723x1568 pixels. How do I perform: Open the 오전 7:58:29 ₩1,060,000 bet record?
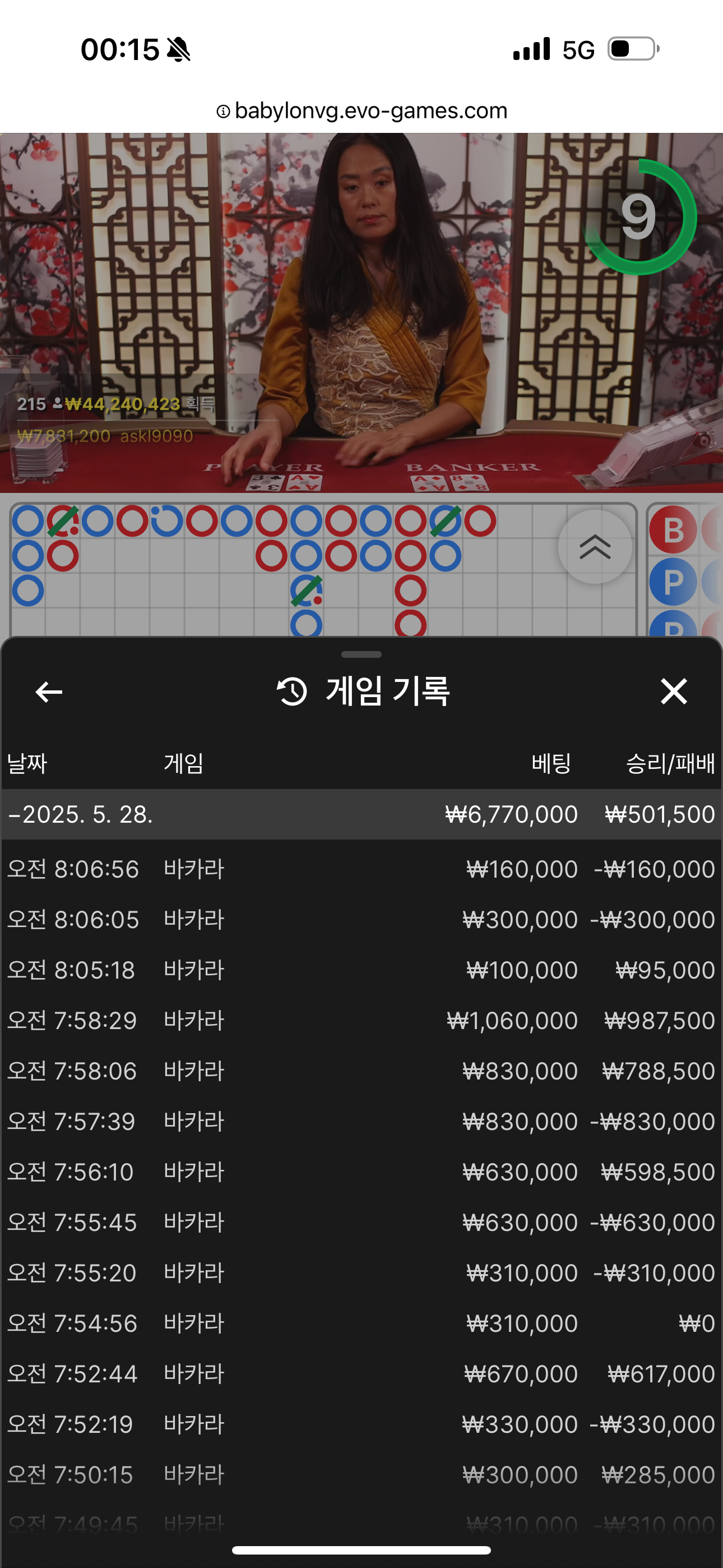pos(361,1021)
